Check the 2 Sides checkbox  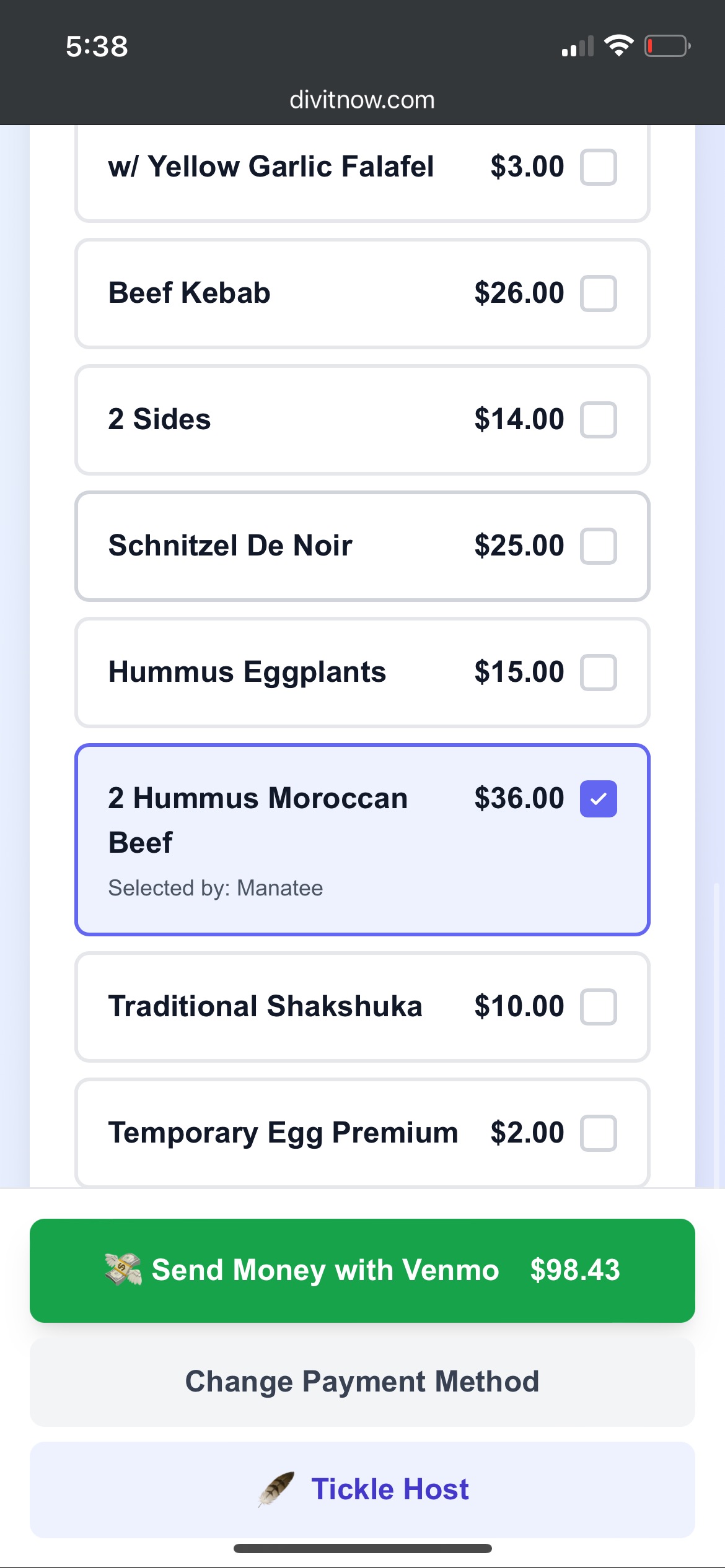(x=599, y=420)
